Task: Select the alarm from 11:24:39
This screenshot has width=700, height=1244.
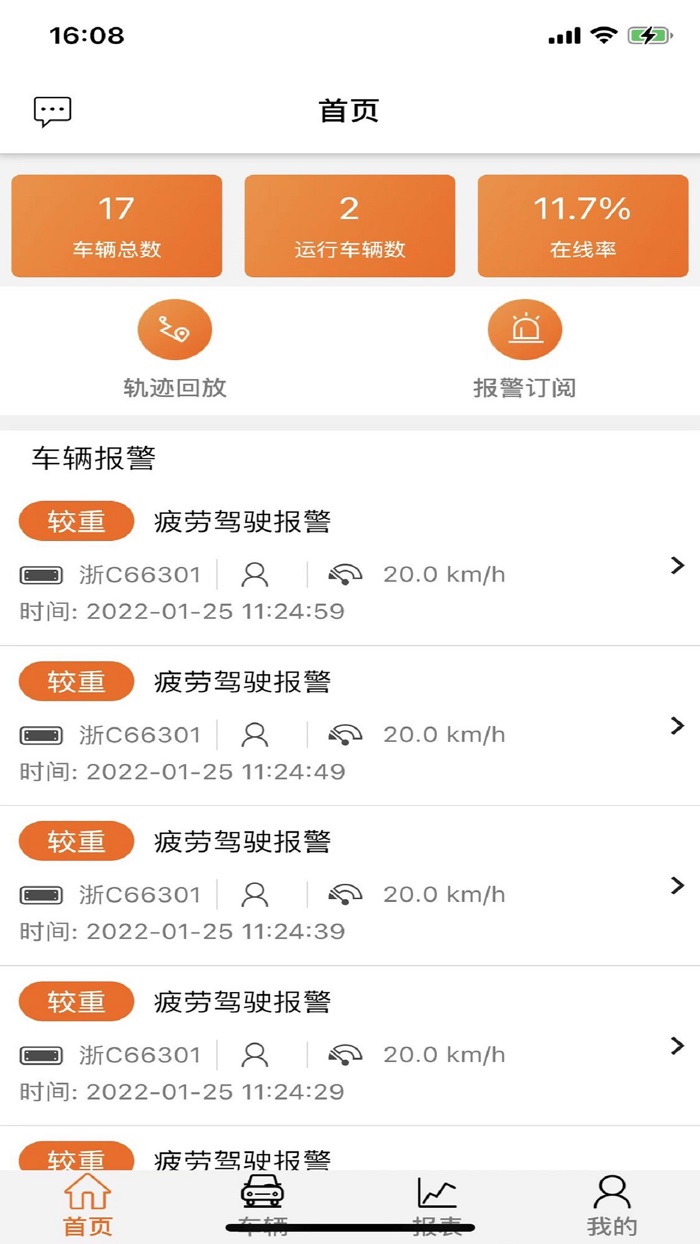Action: click(350, 886)
